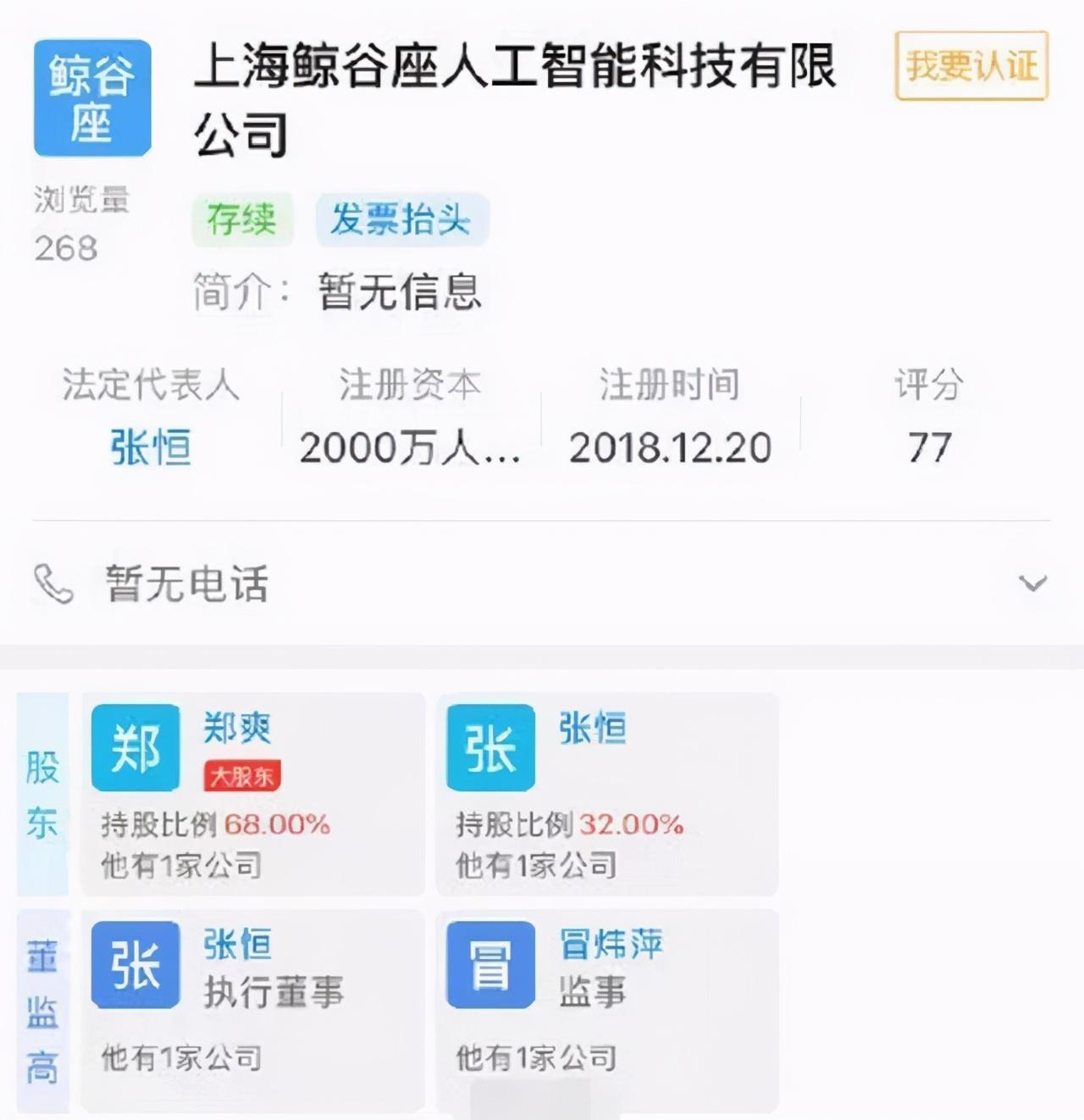
Task: Open legal representative 张恒's profile link
Action: click(x=151, y=447)
